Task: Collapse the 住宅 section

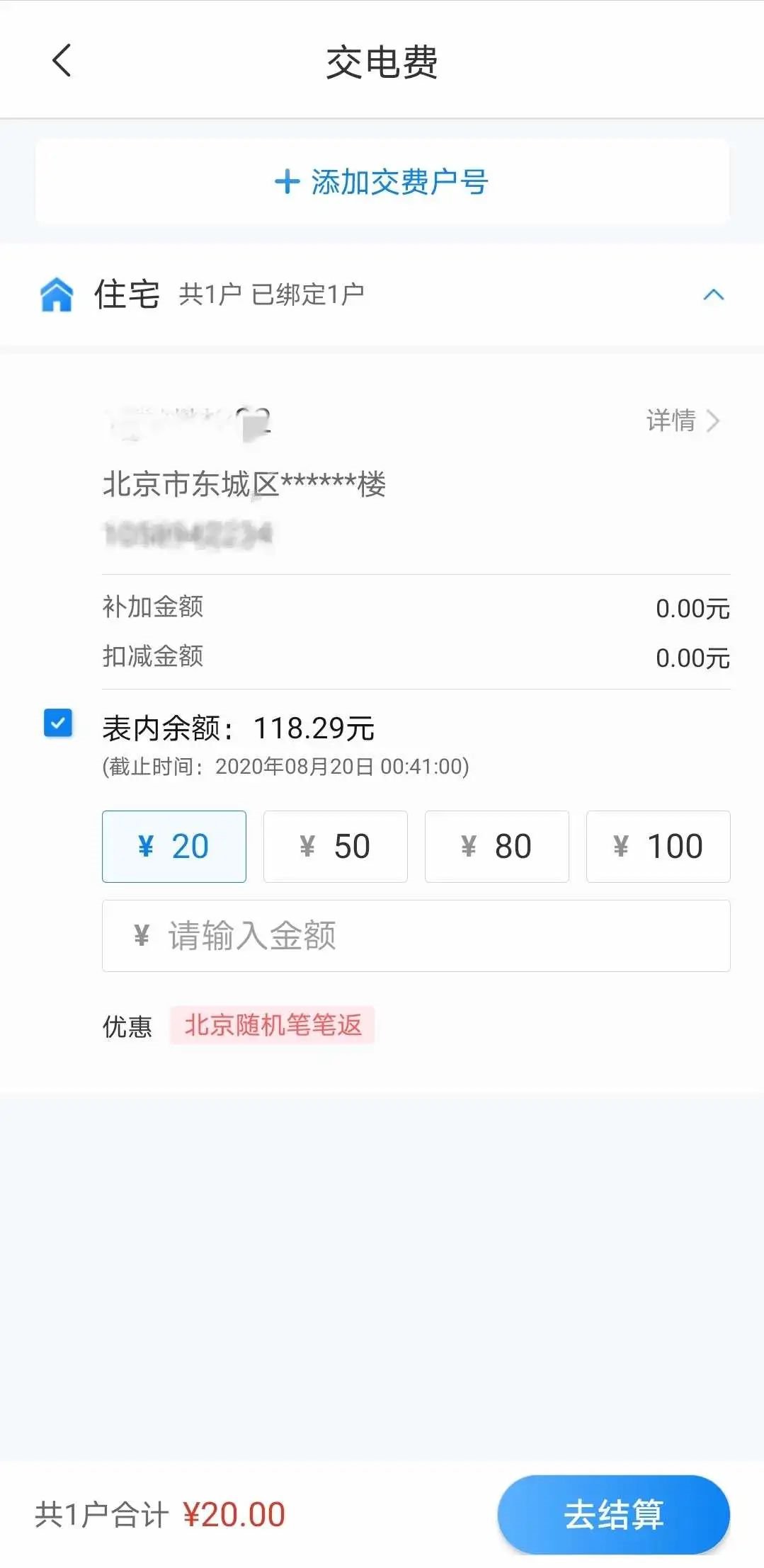Action: 713,294
